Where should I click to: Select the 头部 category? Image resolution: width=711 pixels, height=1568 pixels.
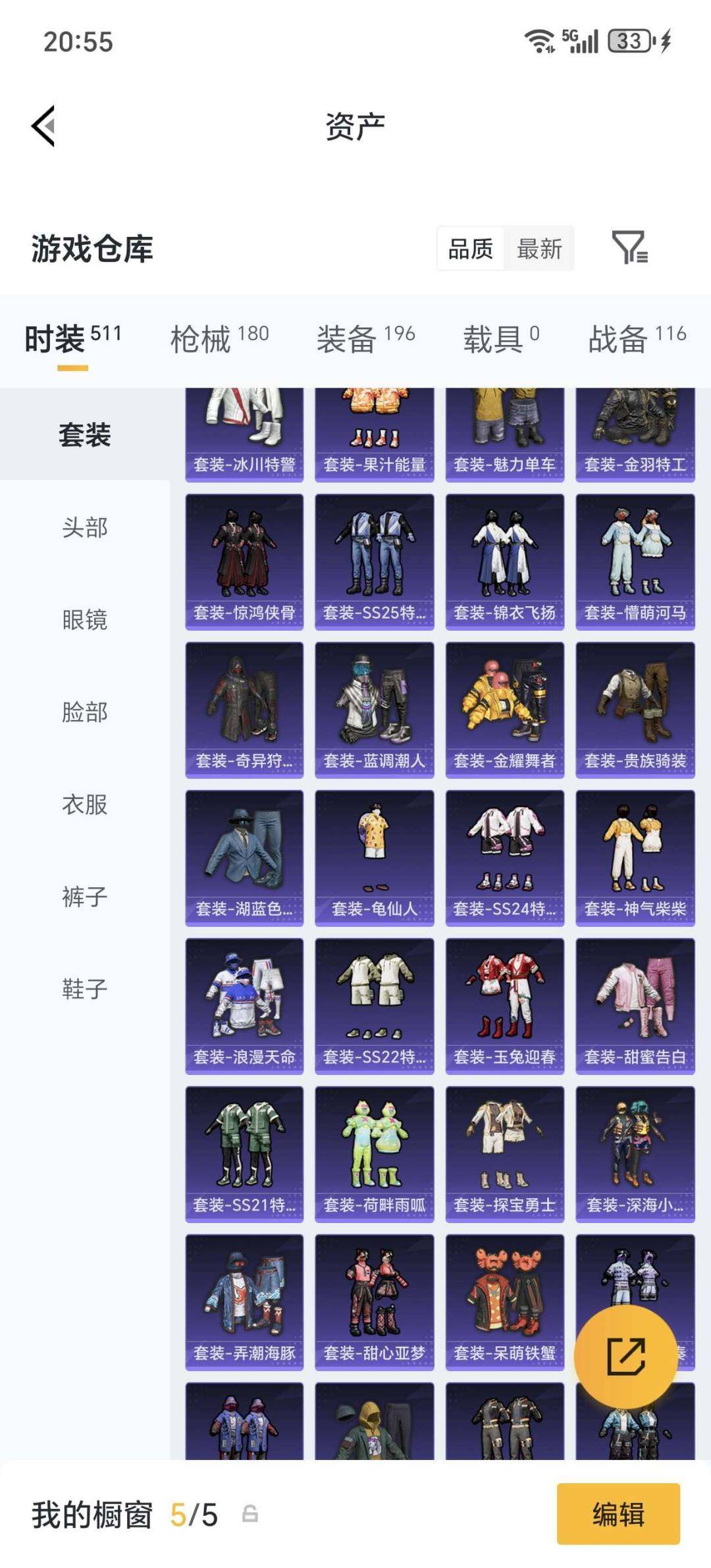tap(84, 527)
